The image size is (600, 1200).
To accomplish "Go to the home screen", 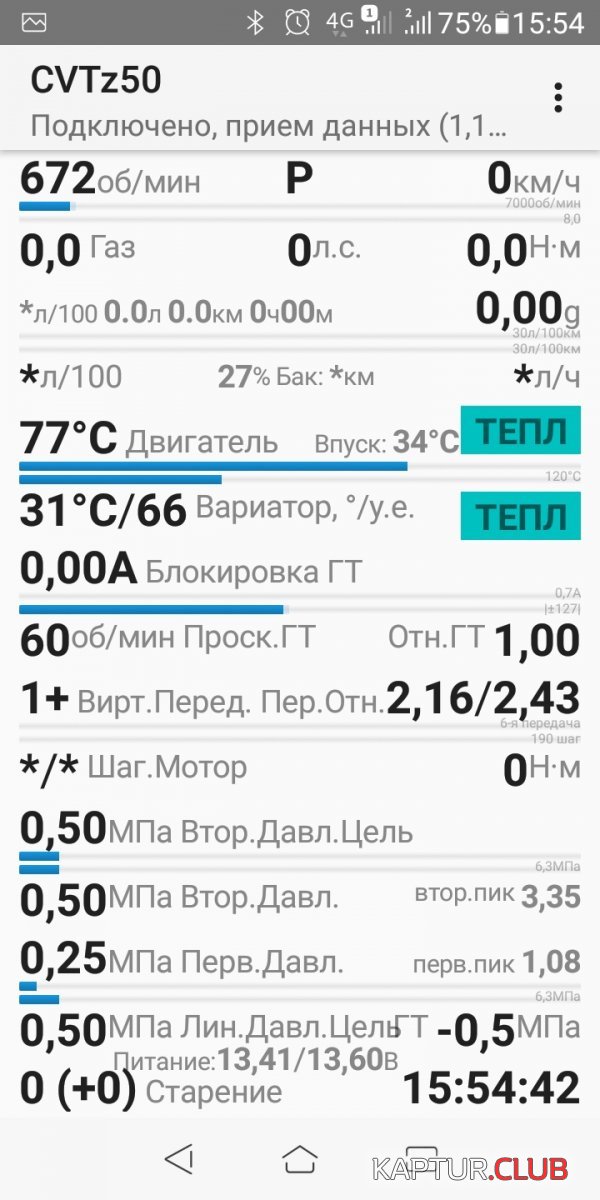I will (x=299, y=1158).
